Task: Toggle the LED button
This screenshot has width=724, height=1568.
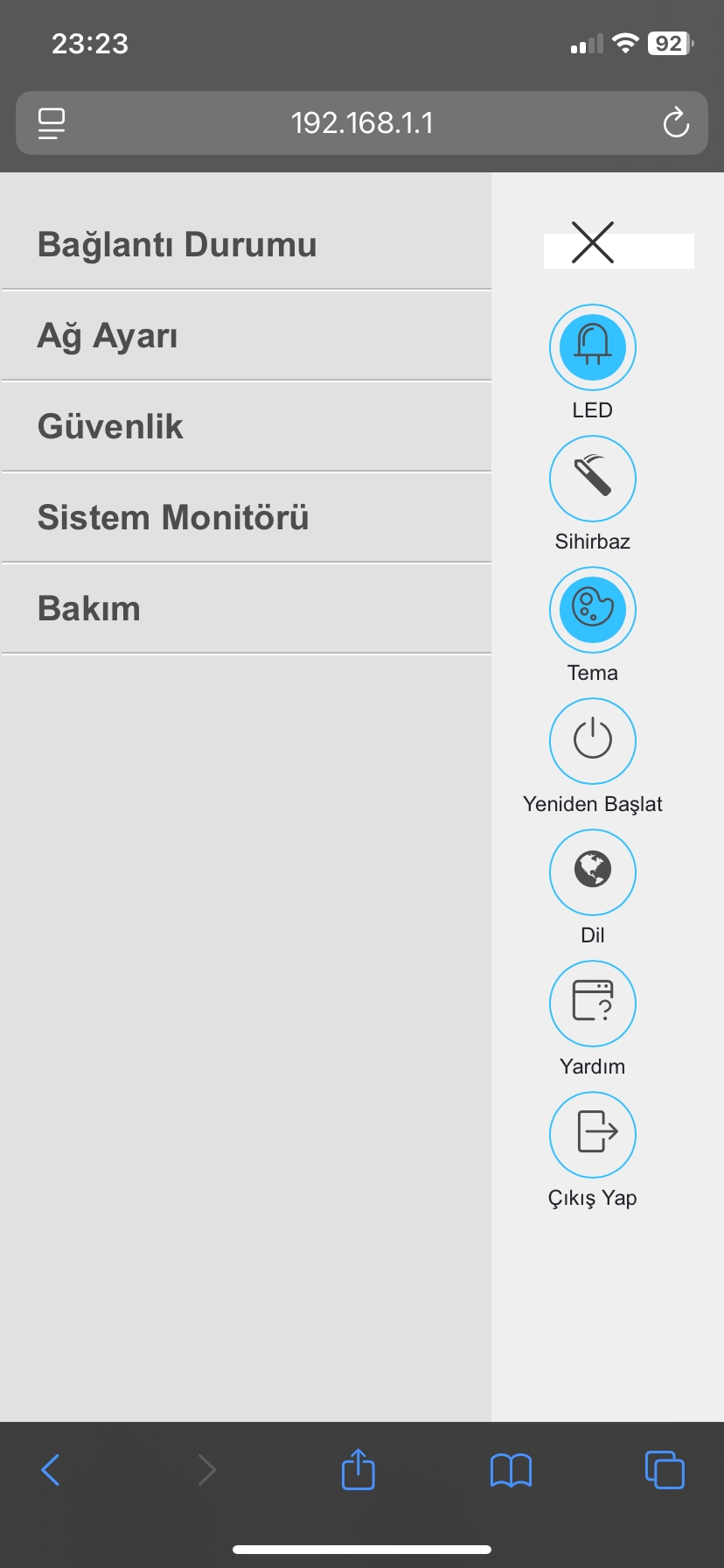Action: tap(593, 347)
